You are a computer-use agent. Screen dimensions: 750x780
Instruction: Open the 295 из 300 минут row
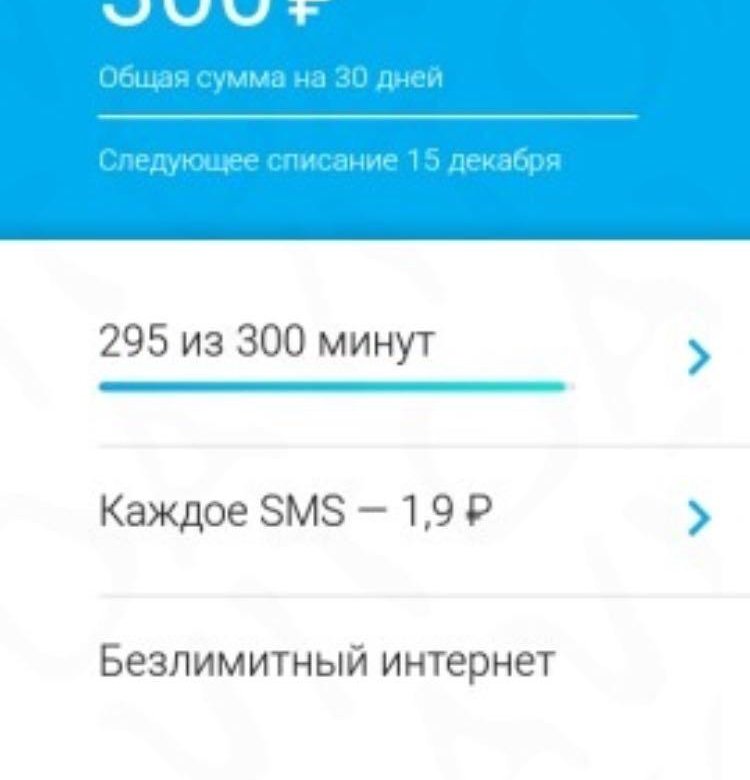400,356
